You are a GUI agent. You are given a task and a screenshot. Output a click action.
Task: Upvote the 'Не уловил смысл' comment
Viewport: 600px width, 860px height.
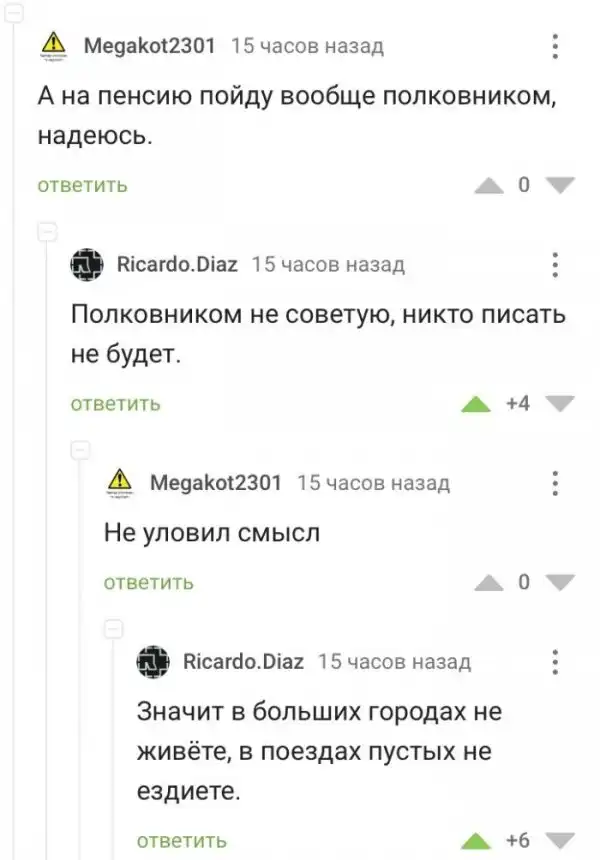tap(488, 583)
